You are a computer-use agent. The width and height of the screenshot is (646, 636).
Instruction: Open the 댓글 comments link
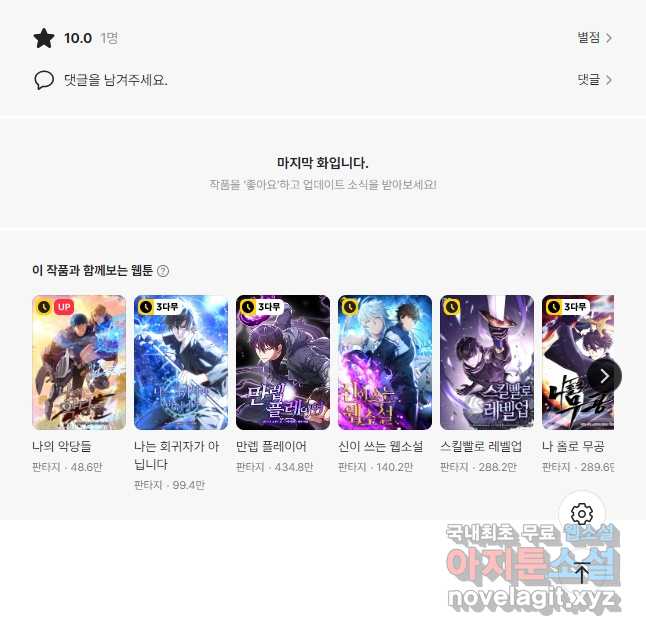tap(594, 80)
